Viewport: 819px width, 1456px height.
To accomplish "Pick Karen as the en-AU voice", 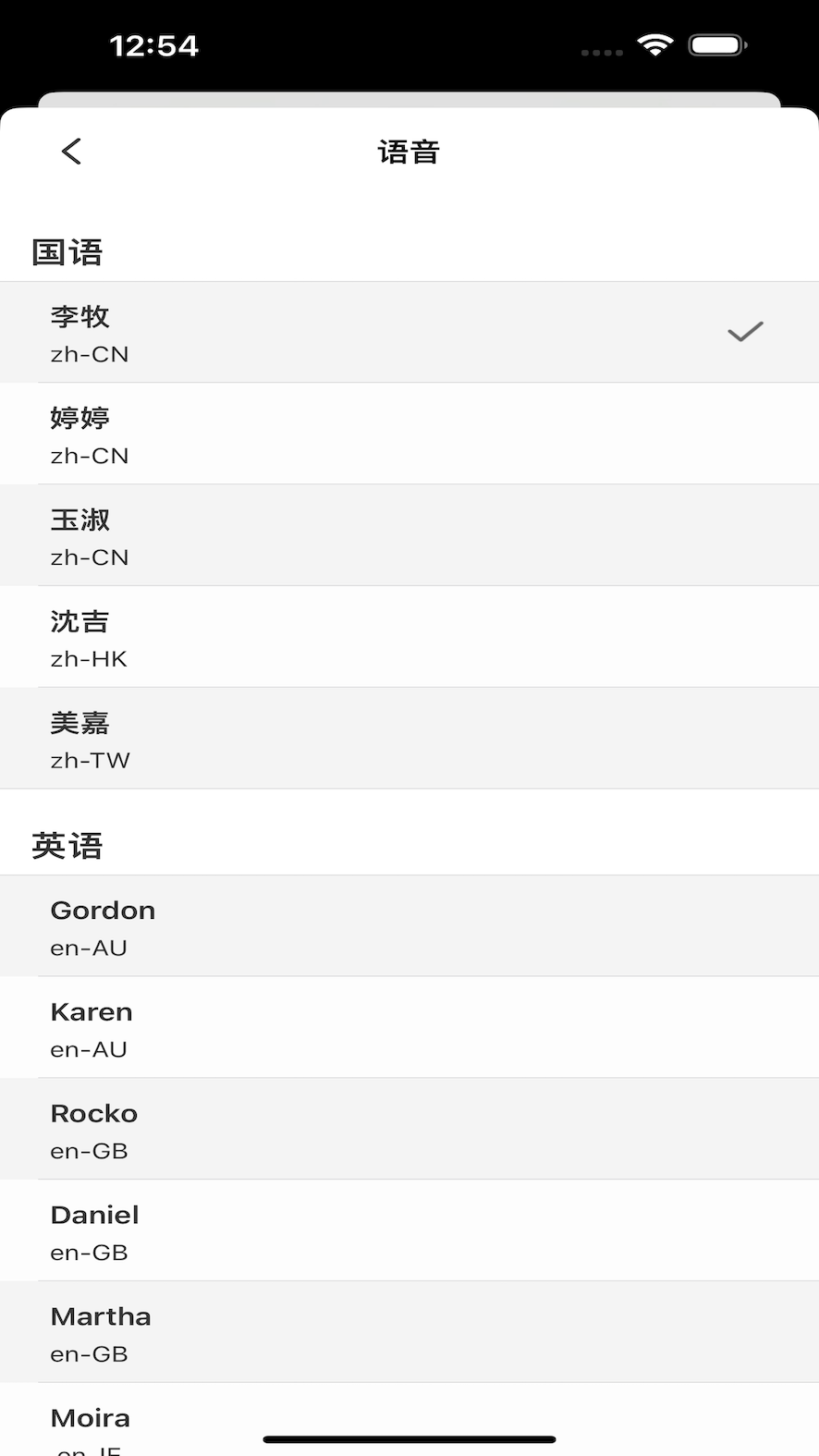I will (x=409, y=1027).
